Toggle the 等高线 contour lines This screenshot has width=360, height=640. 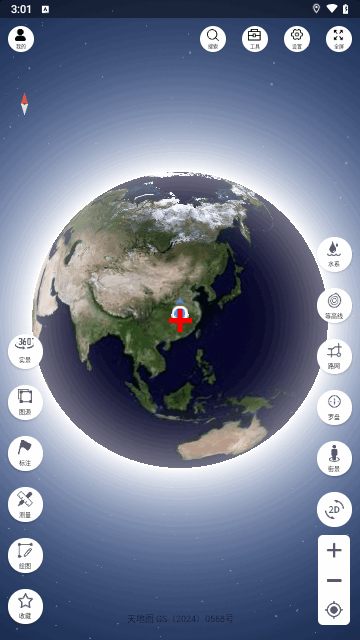(334, 305)
